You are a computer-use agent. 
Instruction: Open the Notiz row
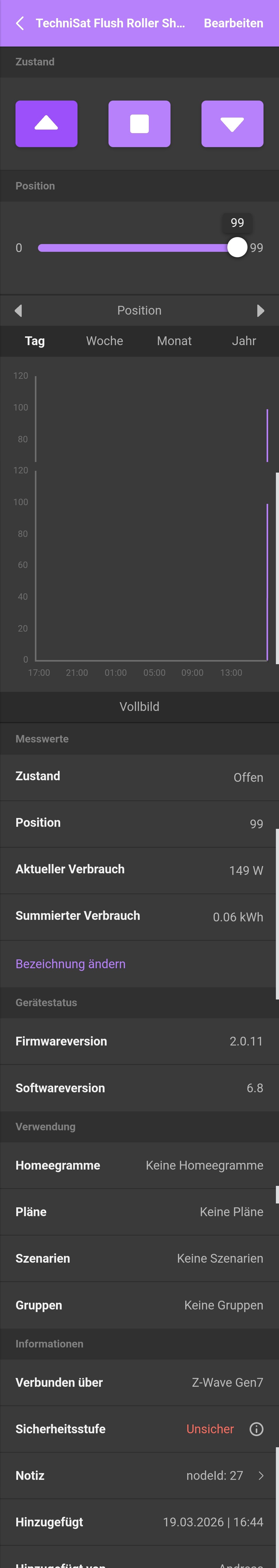click(139, 1475)
